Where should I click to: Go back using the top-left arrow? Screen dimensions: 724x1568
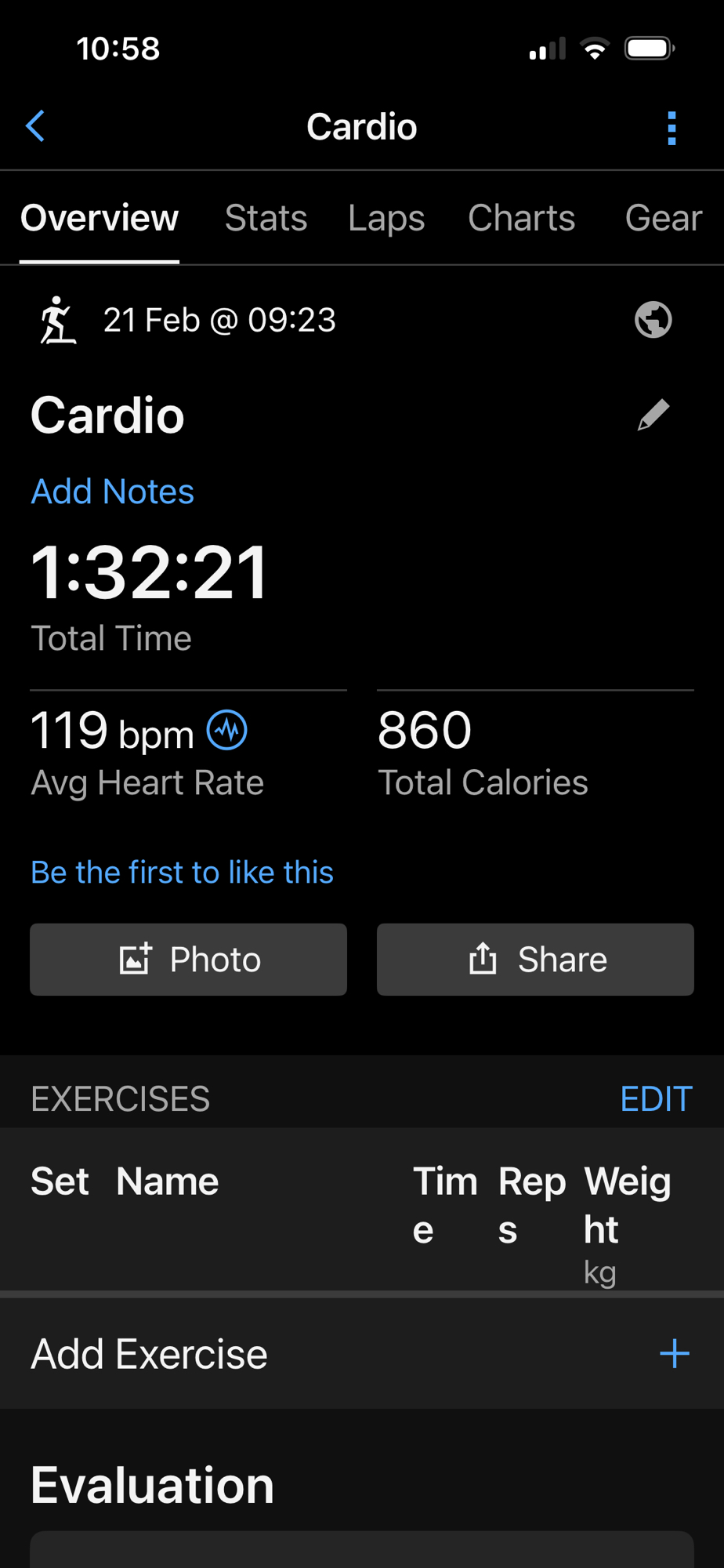pyautogui.click(x=35, y=126)
